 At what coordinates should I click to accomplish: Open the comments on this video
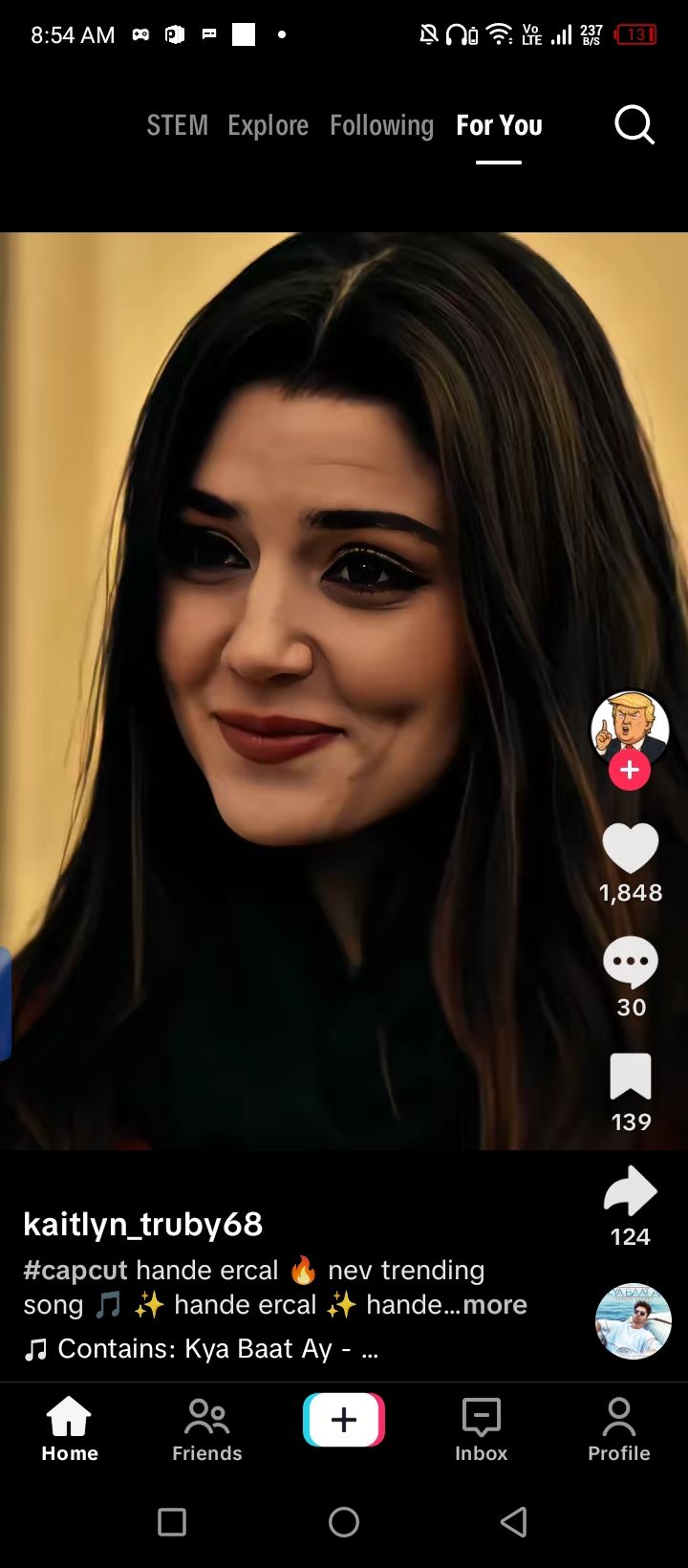631,963
